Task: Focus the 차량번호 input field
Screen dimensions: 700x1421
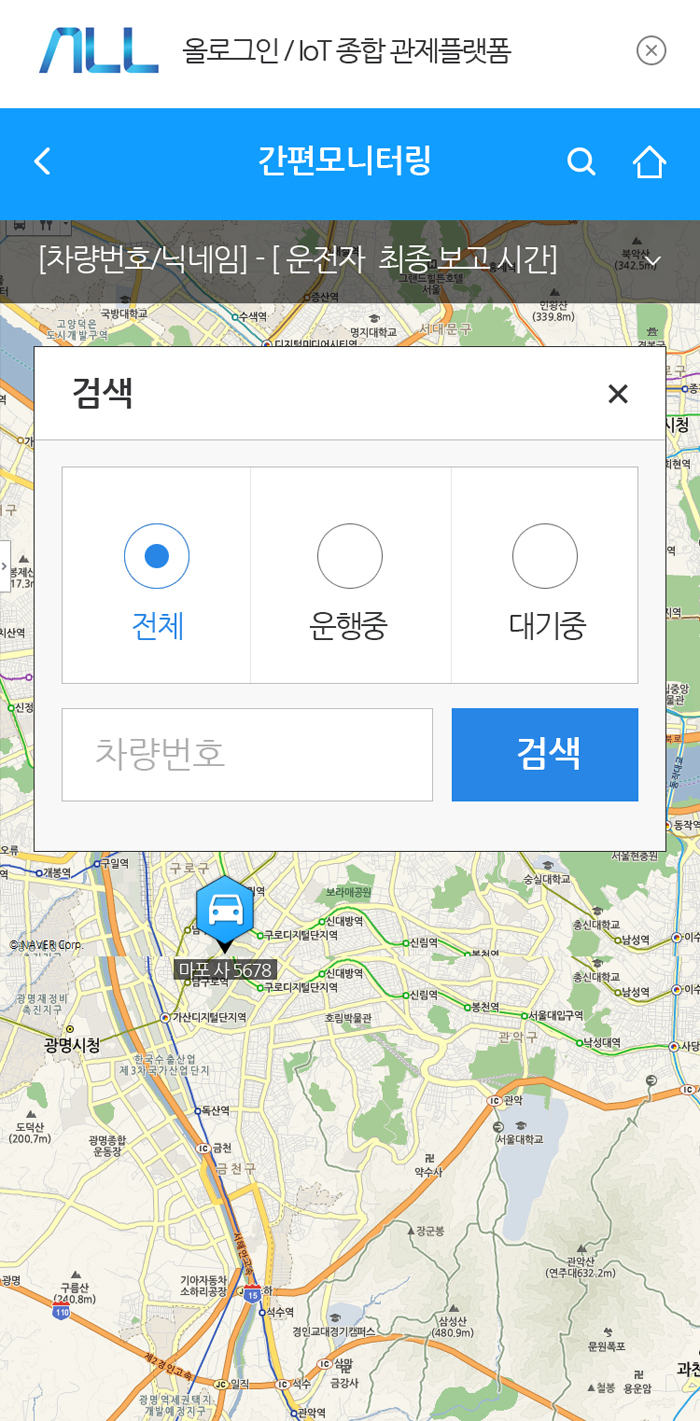Action: point(247,754)
